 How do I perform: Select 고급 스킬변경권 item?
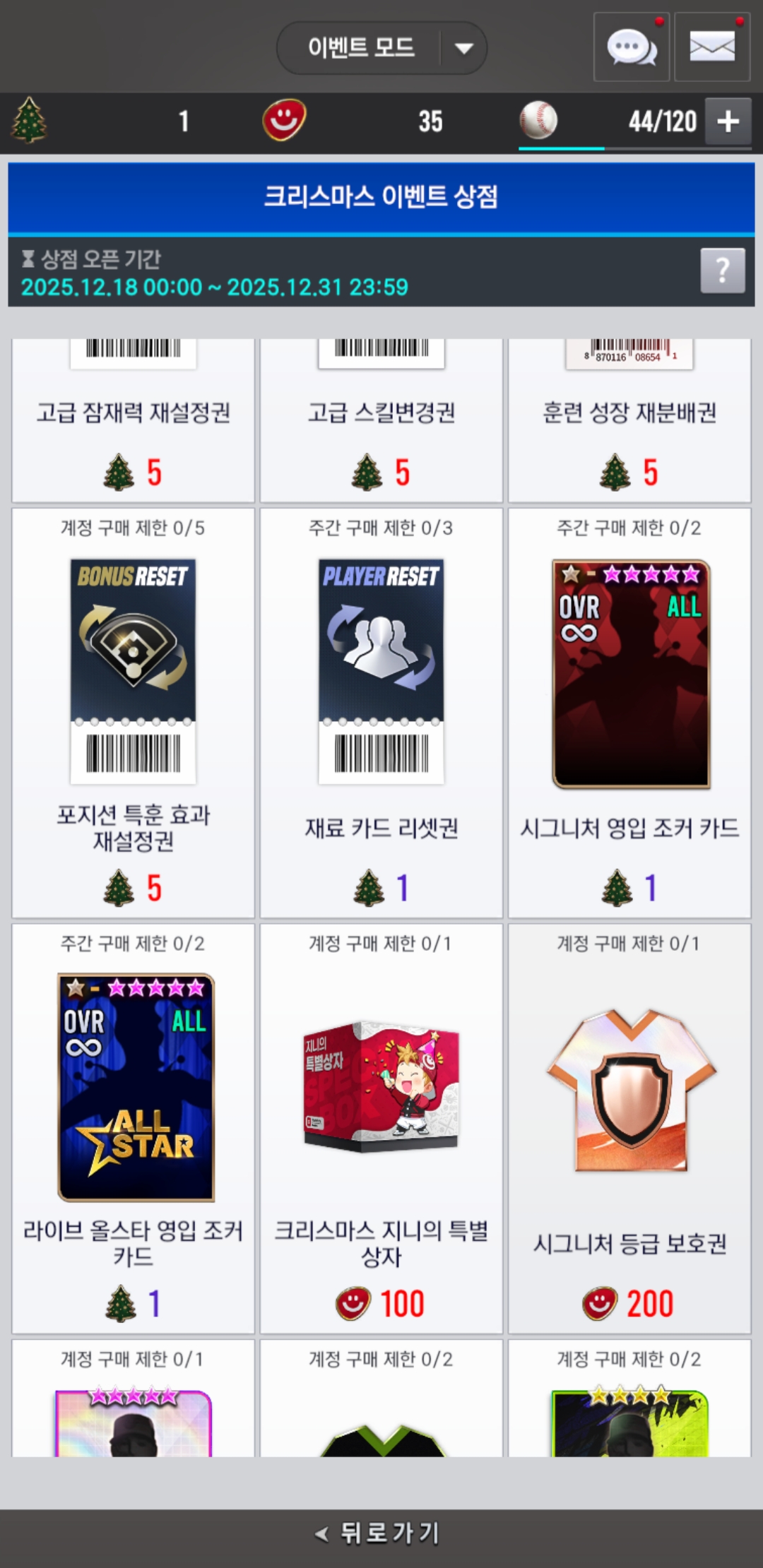click(381, 421)
